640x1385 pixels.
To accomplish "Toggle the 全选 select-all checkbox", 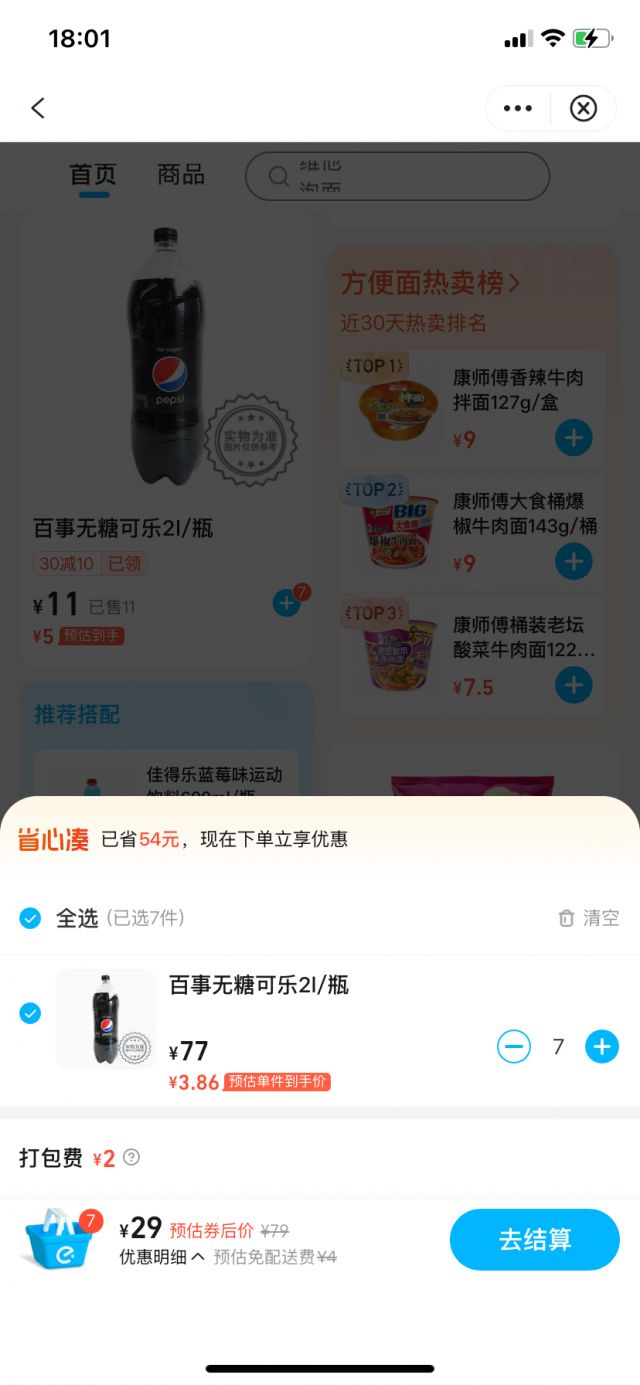I will (x=31, y=918).
